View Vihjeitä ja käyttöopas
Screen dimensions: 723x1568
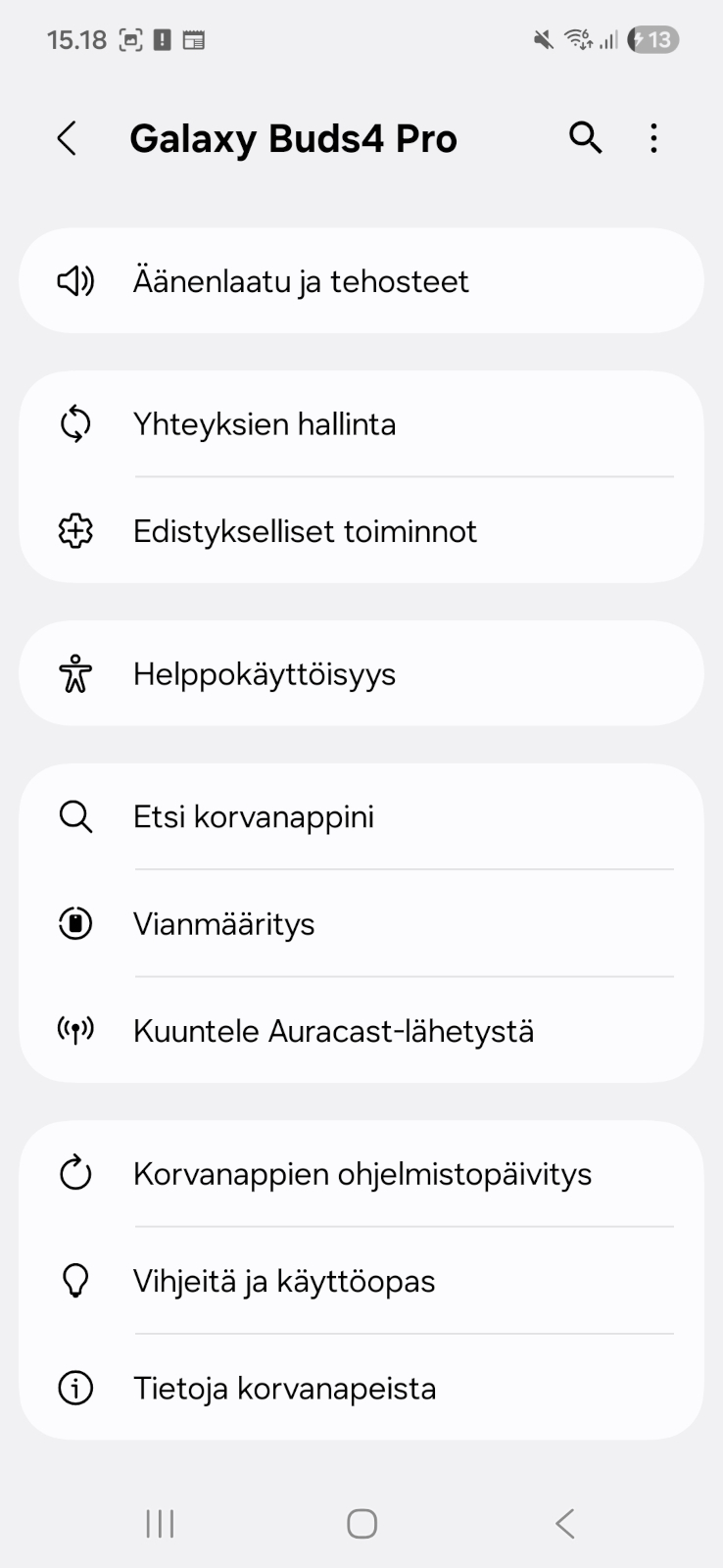tap(361, 1281)
